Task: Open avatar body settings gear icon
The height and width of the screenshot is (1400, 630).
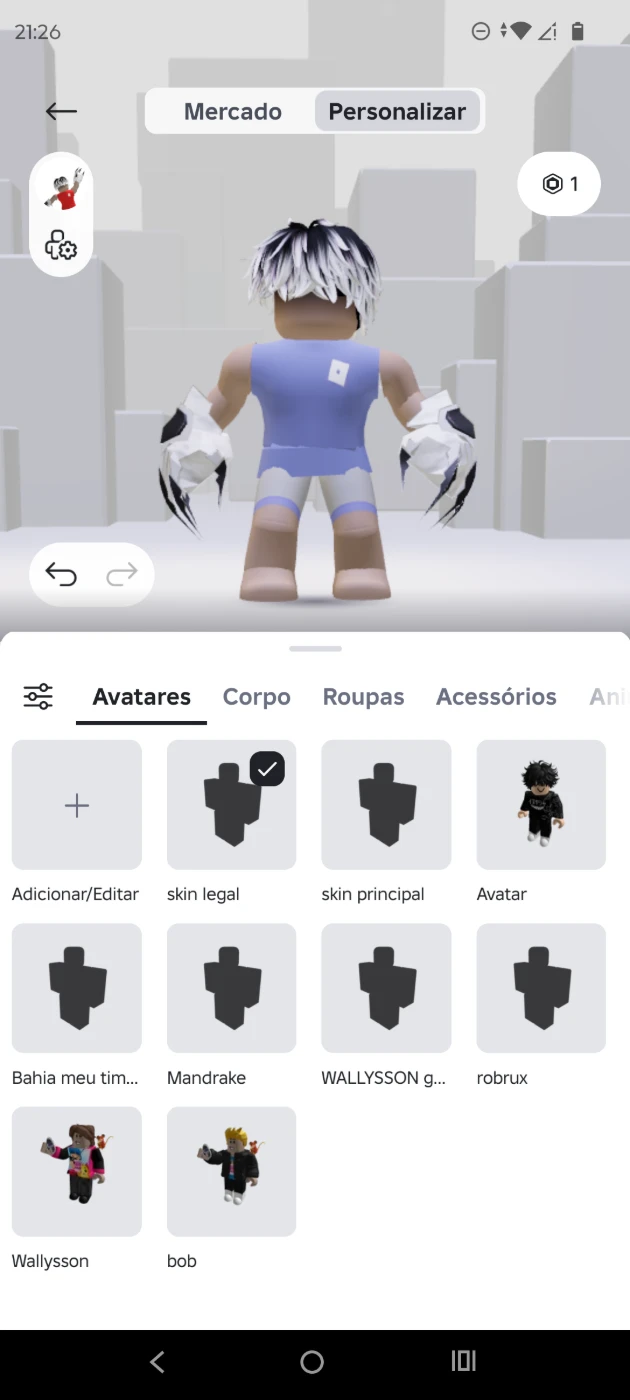Action: [61, 245]
